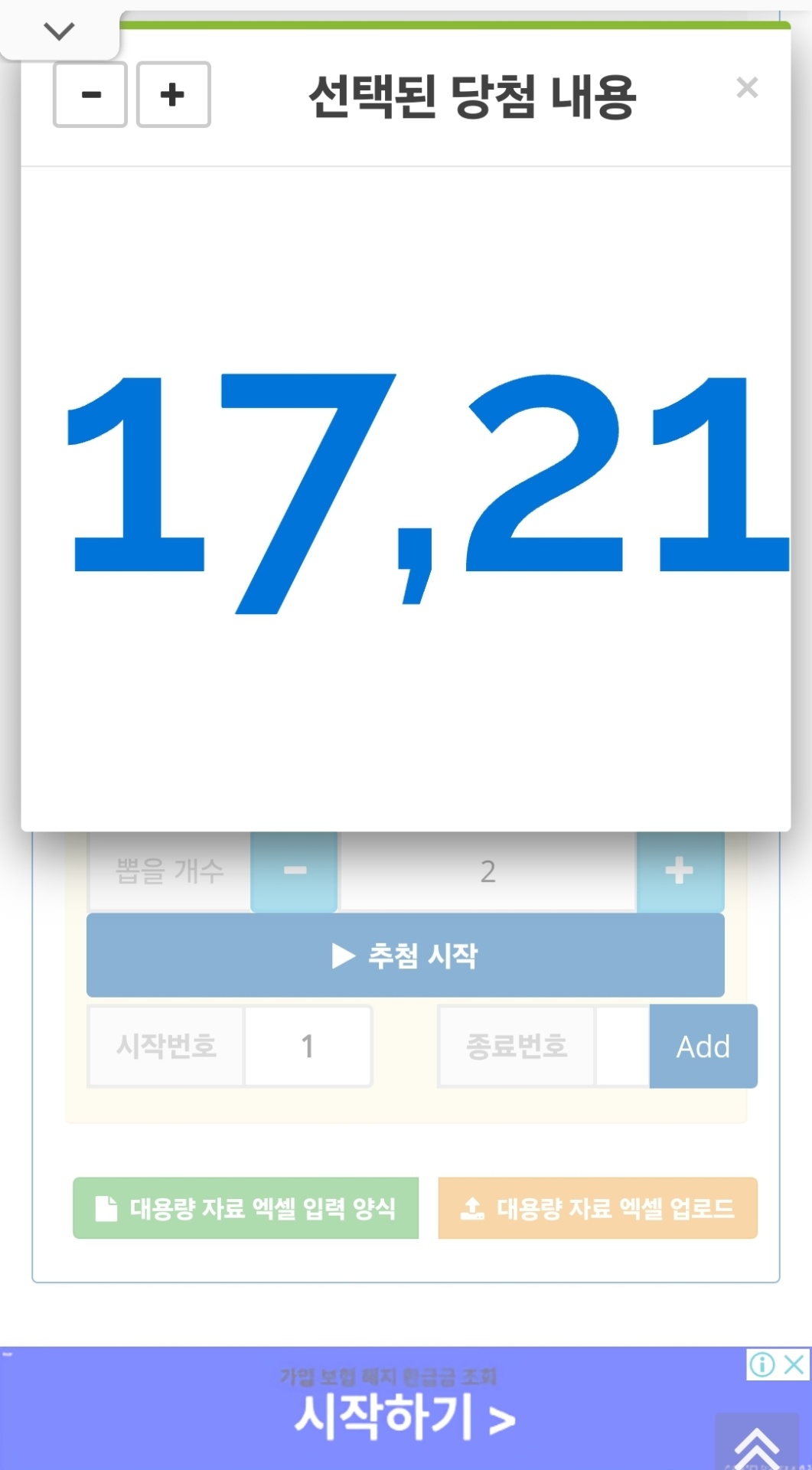812x1470 pixels.
Task: Decrease 뽑을 개수 count
Action: (x=295, y=871)
